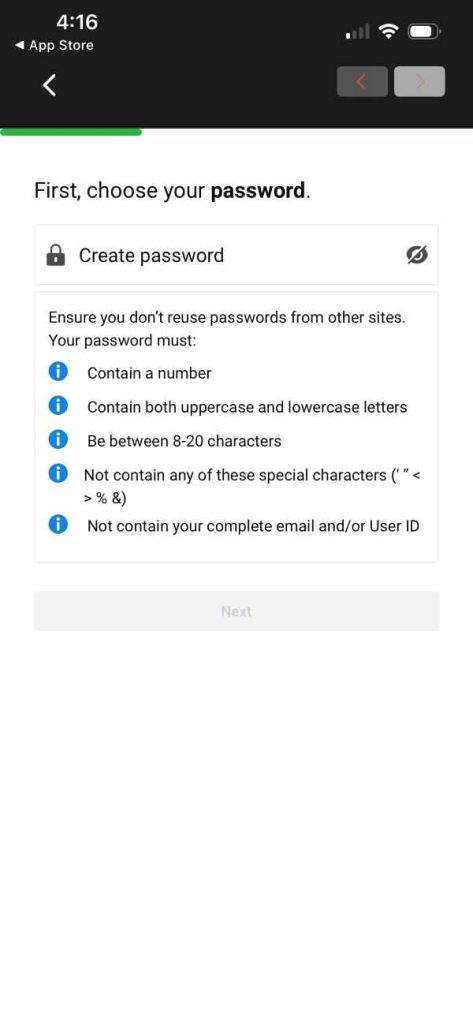Toggle password visibility eye icon
Image resolution: width=473 pixels, height=1024 pixels.
417,255
